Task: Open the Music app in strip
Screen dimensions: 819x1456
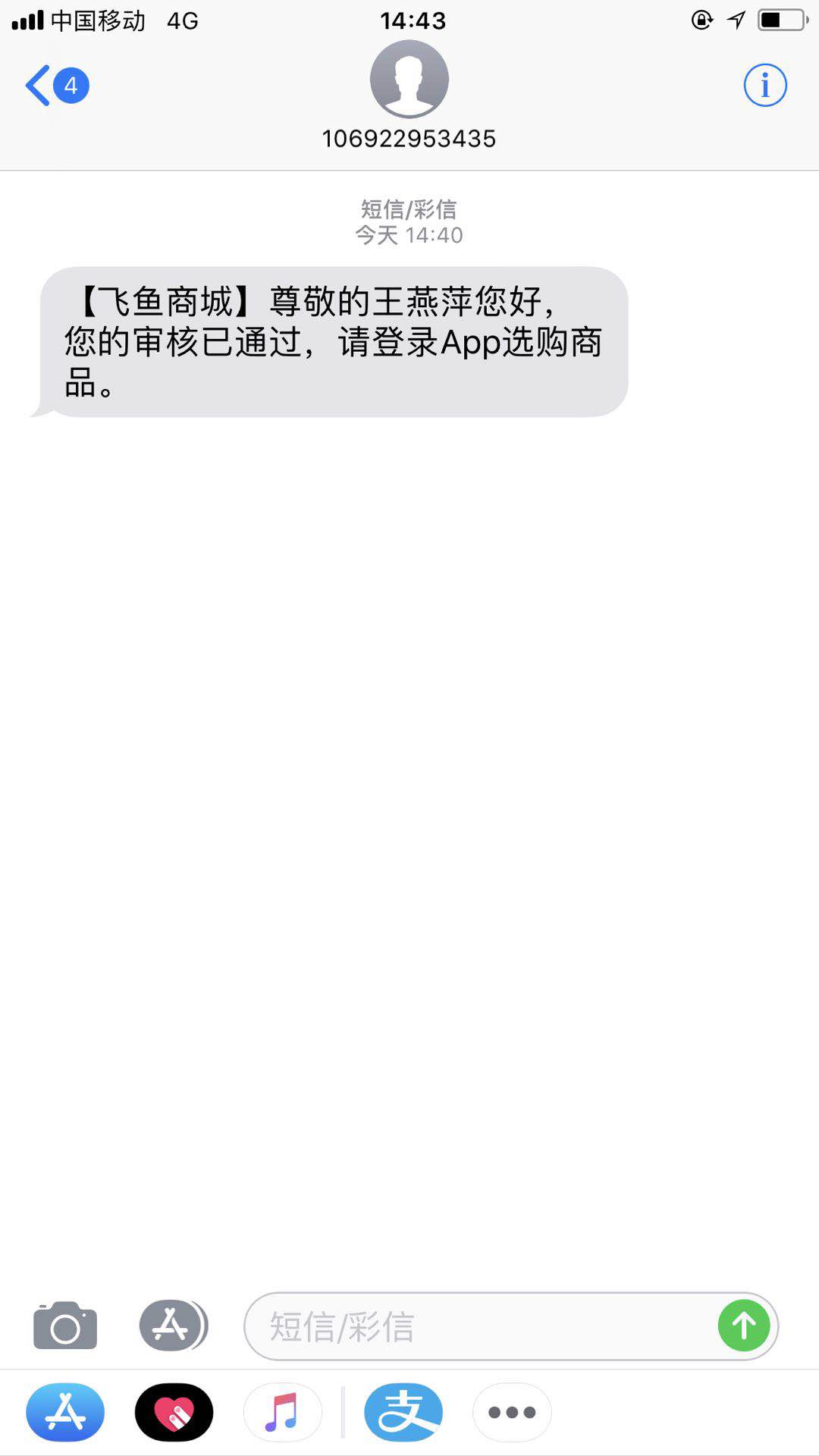Action: pos(282,1412)
